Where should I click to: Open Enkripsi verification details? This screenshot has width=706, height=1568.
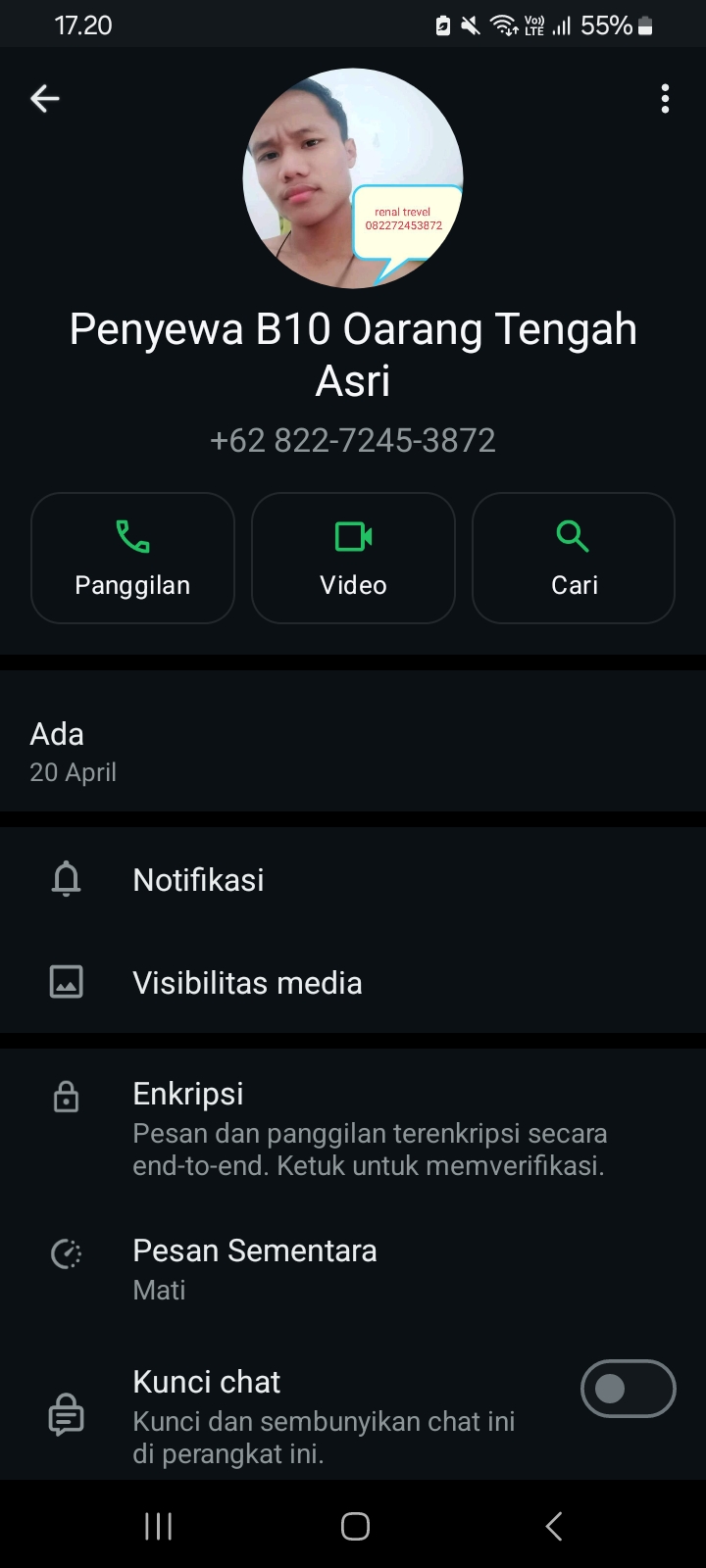click(353, 1129)
